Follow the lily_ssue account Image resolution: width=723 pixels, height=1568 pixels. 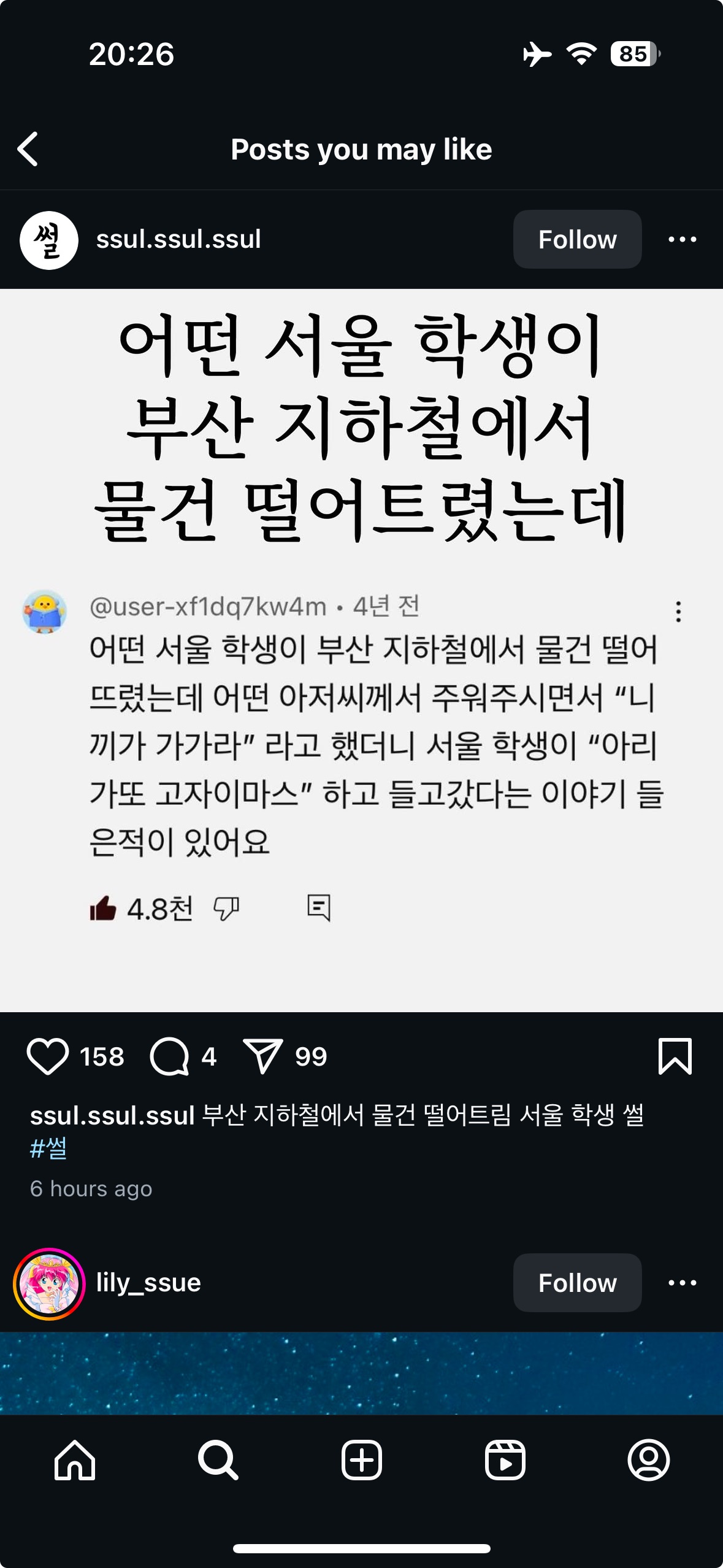tap(576, 1283)
